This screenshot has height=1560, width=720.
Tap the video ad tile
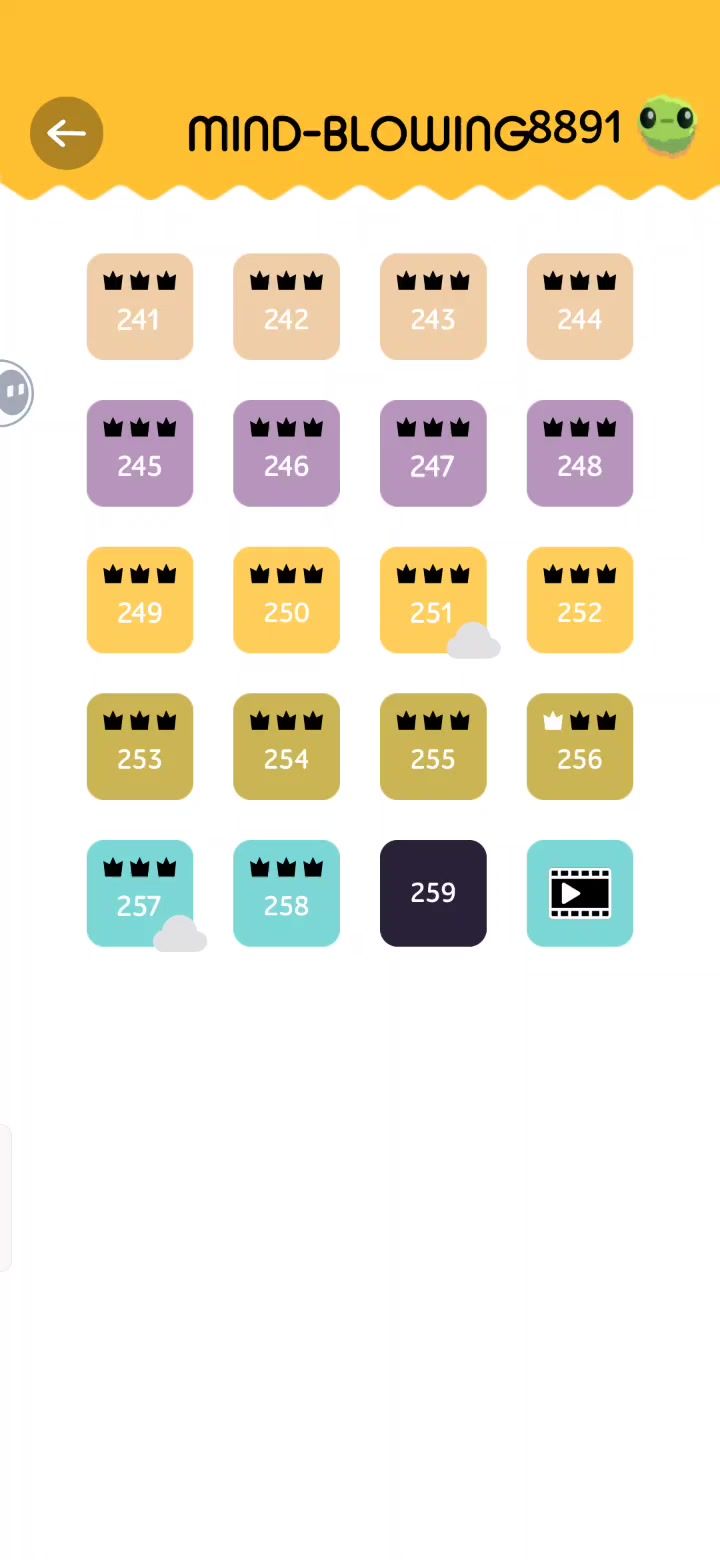[580, 893]
